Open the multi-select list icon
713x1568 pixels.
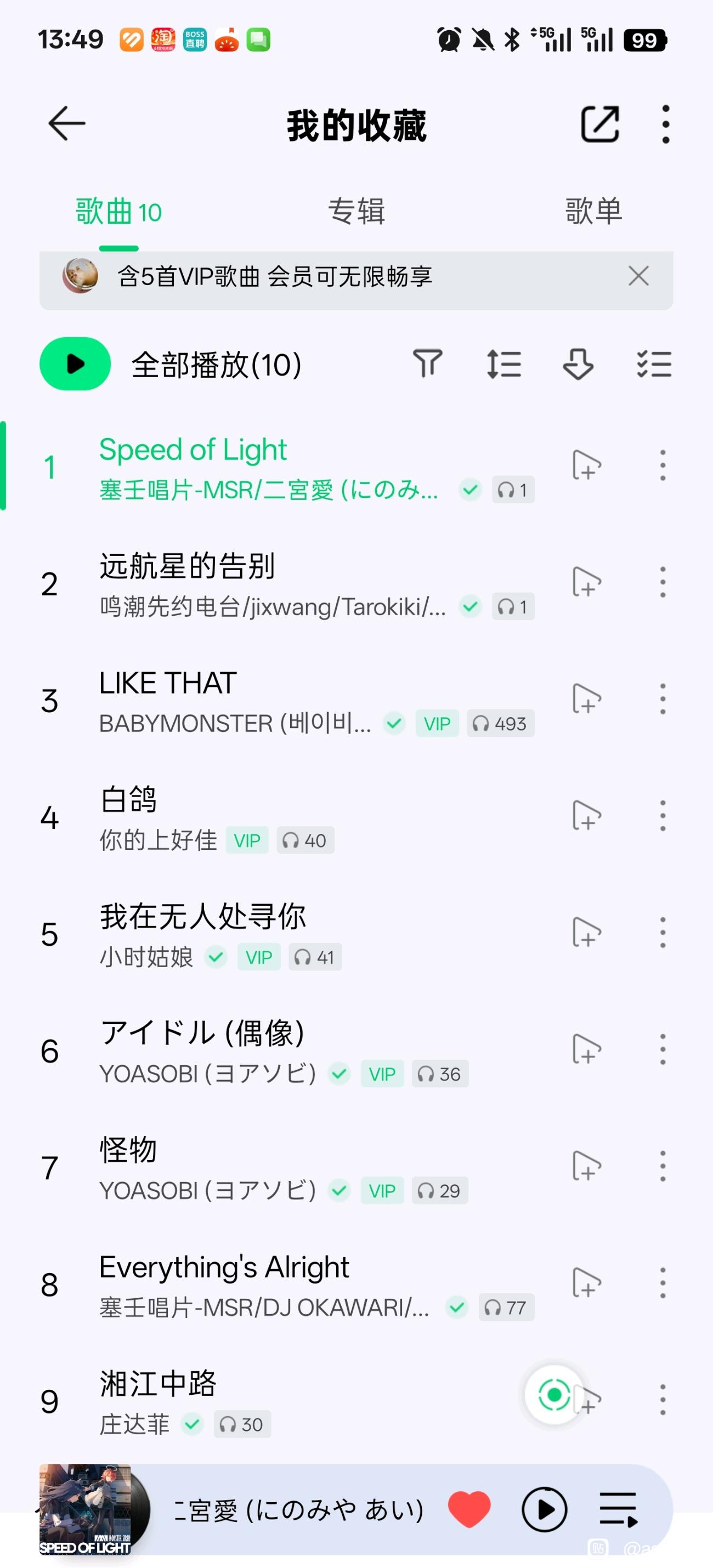[654, 364]
